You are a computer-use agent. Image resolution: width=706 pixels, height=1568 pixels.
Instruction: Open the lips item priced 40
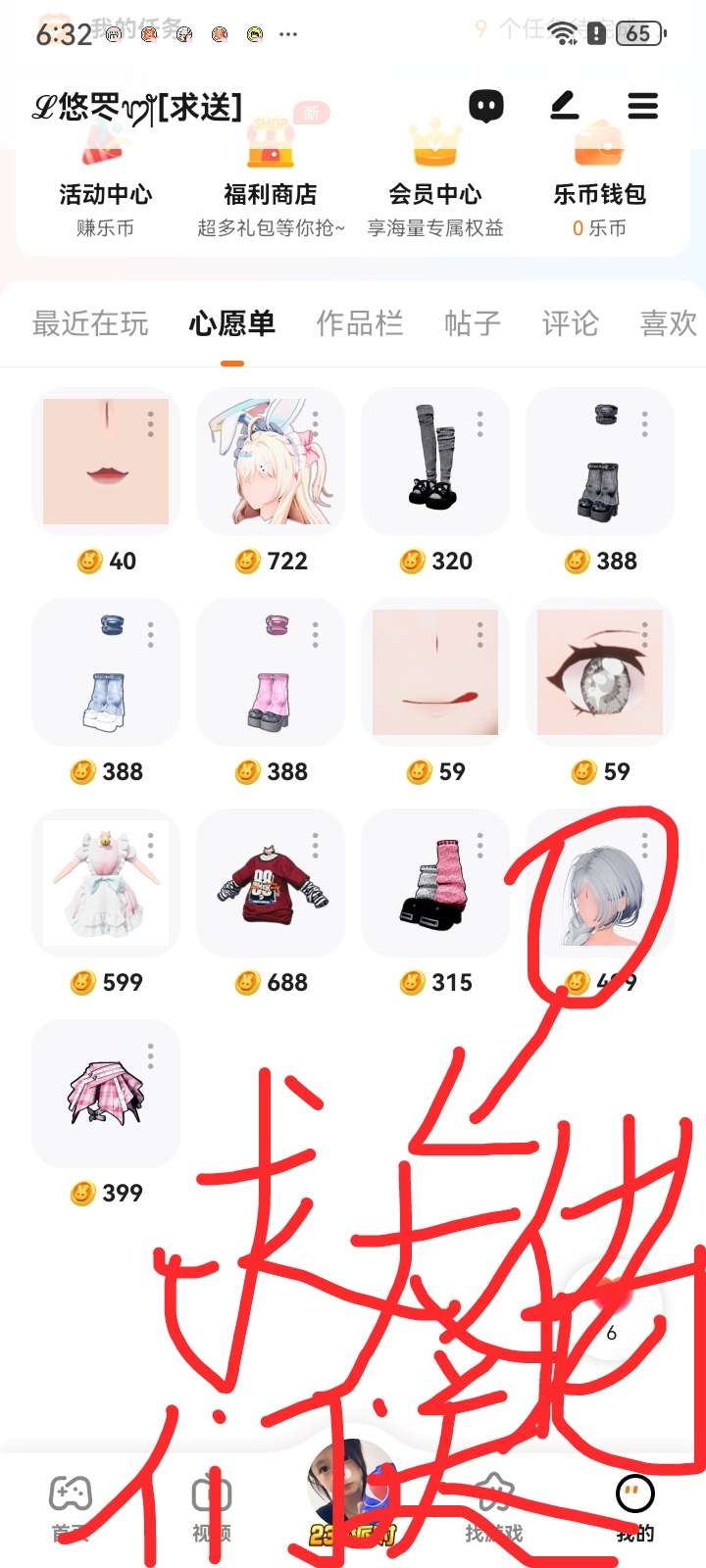pyautogui.click(x=105, y=463)
